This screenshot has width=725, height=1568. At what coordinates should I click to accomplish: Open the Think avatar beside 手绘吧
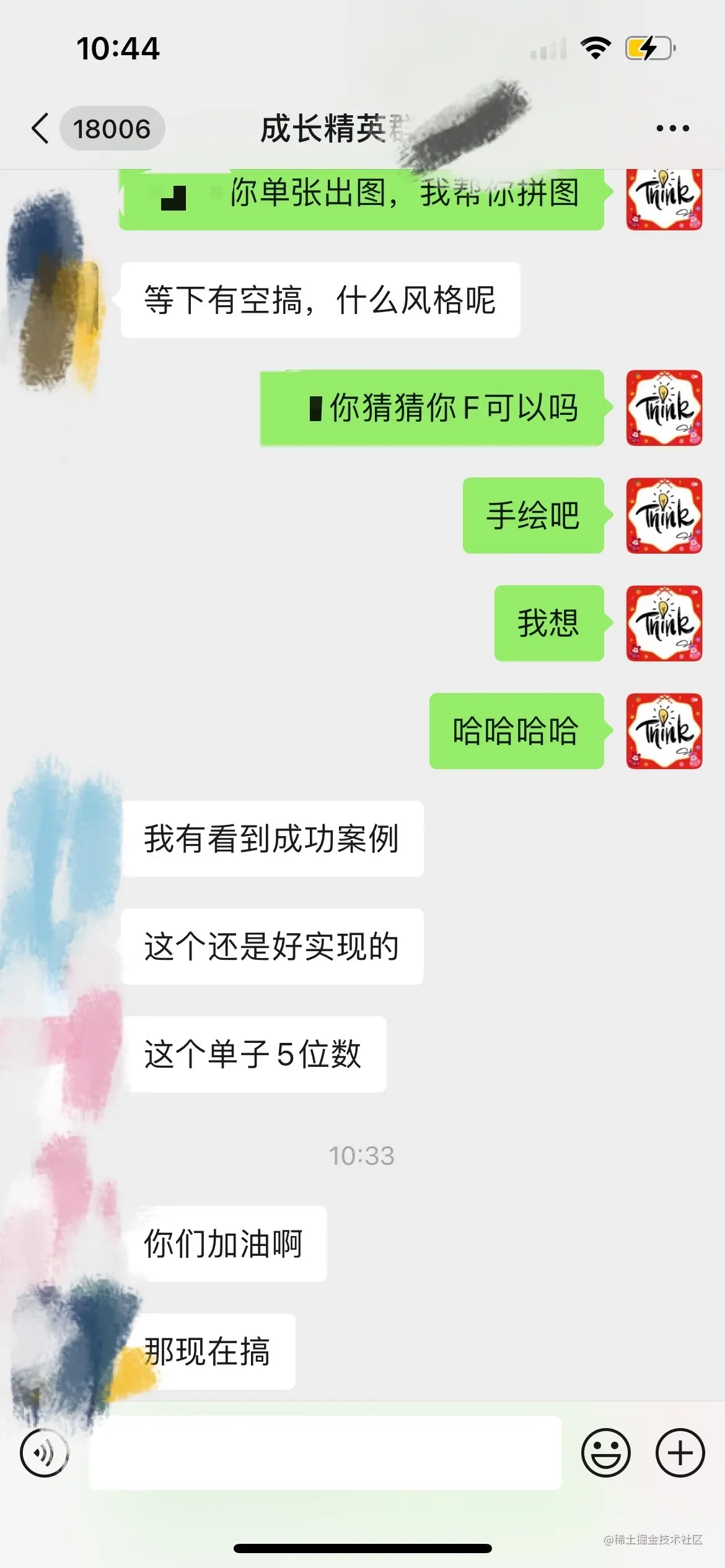click(x=664, y=515)
